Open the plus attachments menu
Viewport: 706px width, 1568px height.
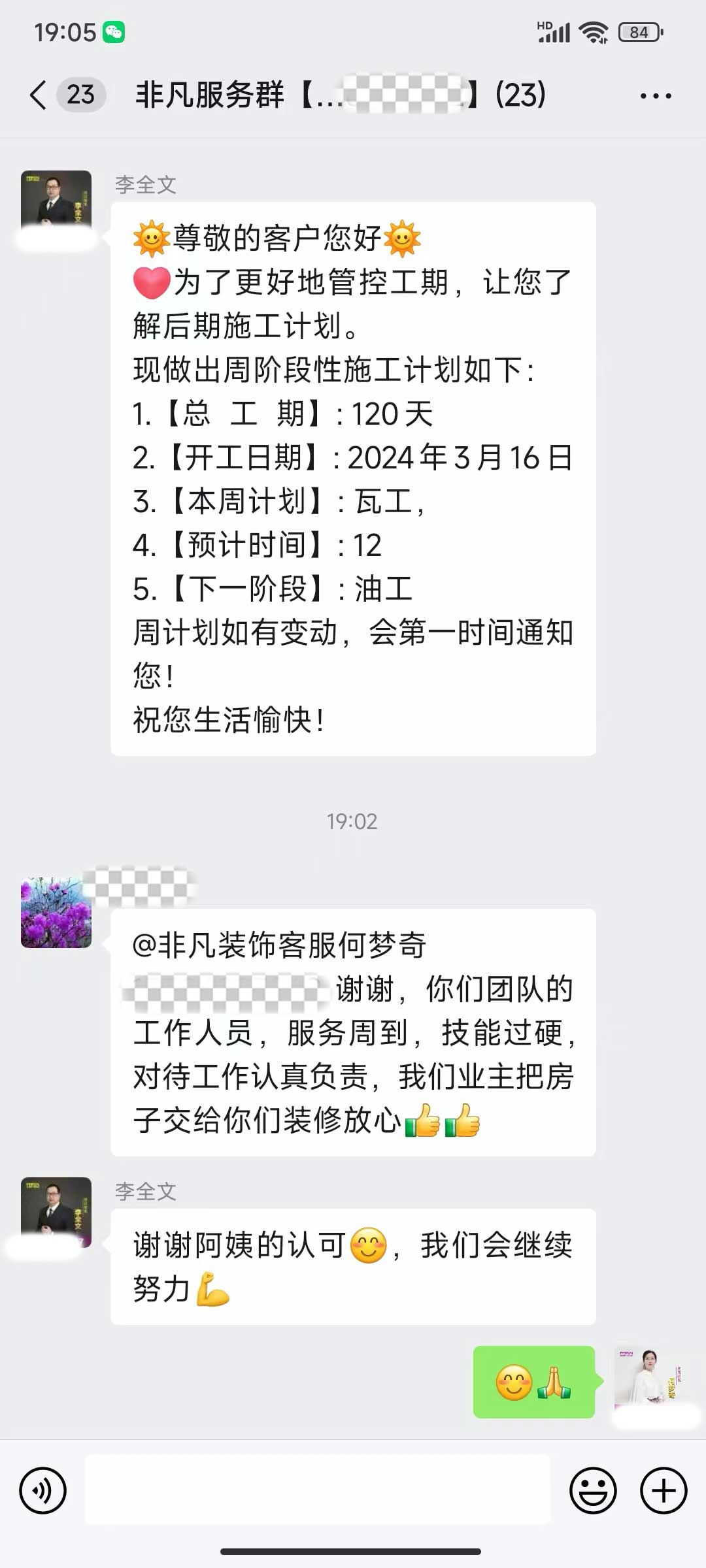pos(664,1491)
